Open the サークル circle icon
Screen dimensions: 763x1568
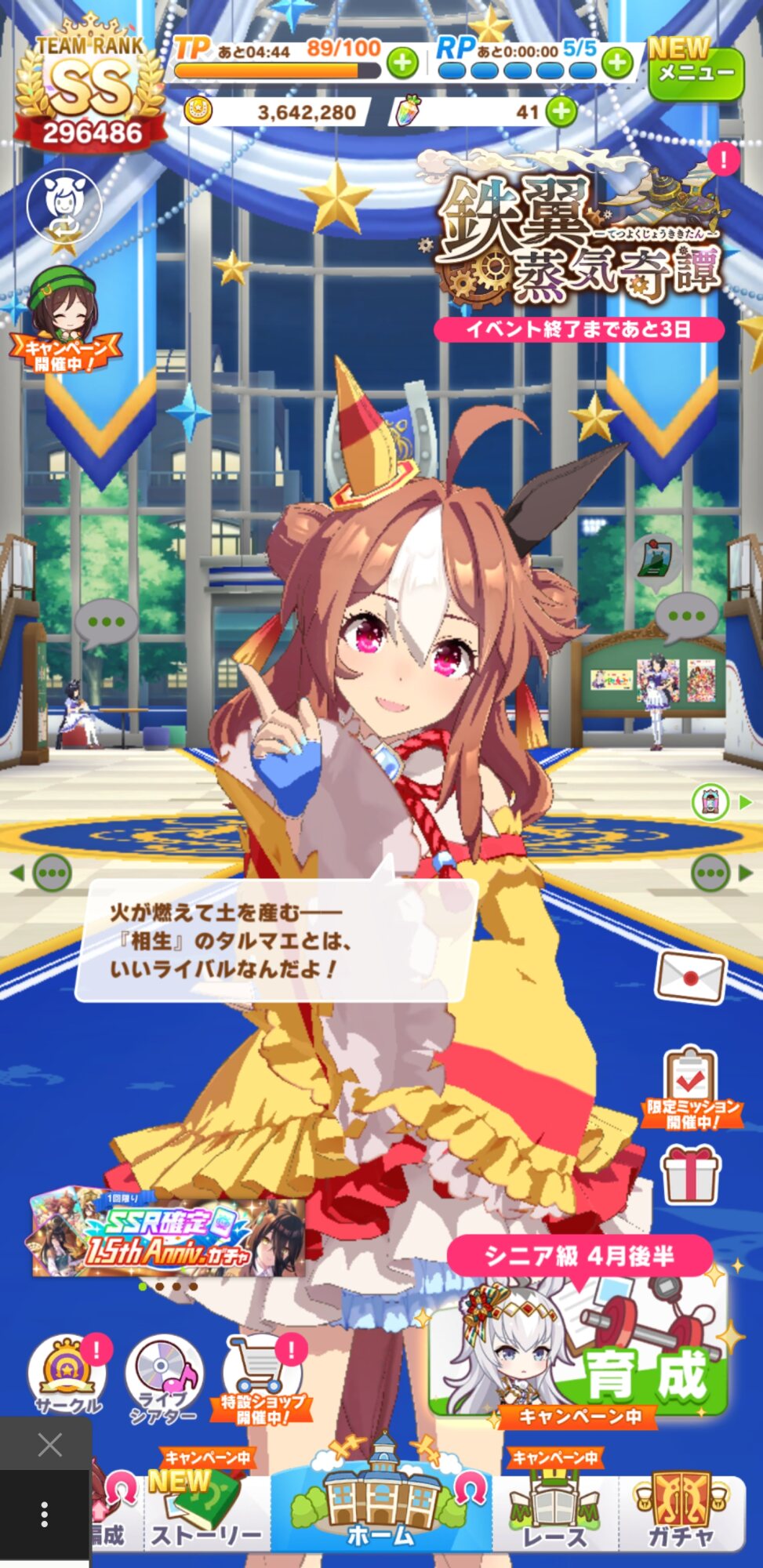(67, 1377)
